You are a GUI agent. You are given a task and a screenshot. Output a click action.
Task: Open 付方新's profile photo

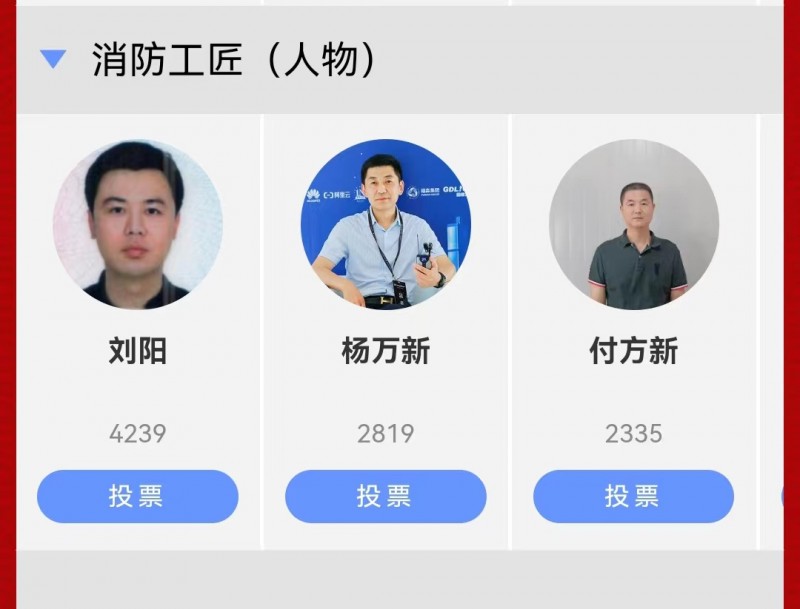coord(633,224)
